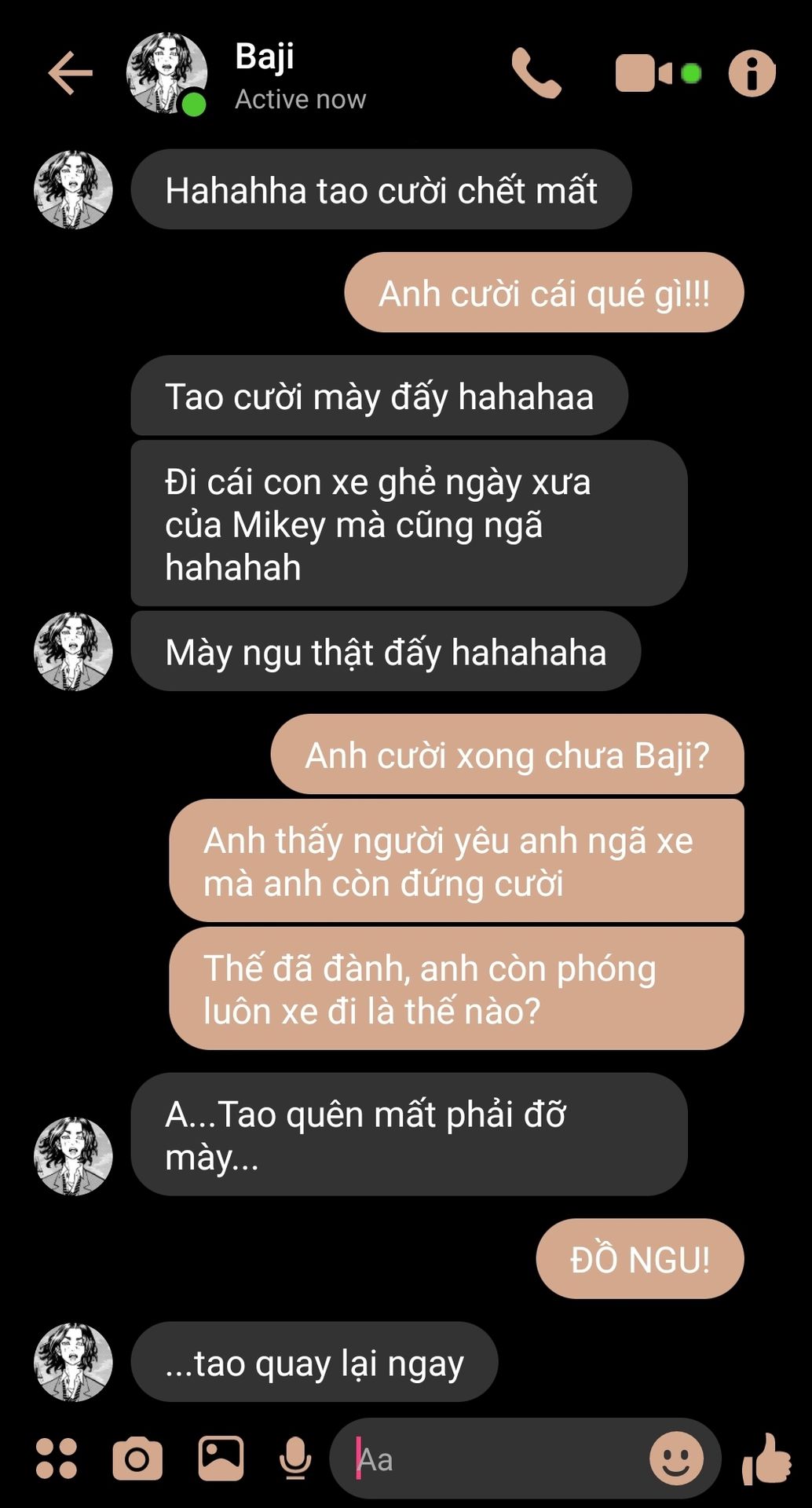Open the photo gallery picker

(221, 1459)
